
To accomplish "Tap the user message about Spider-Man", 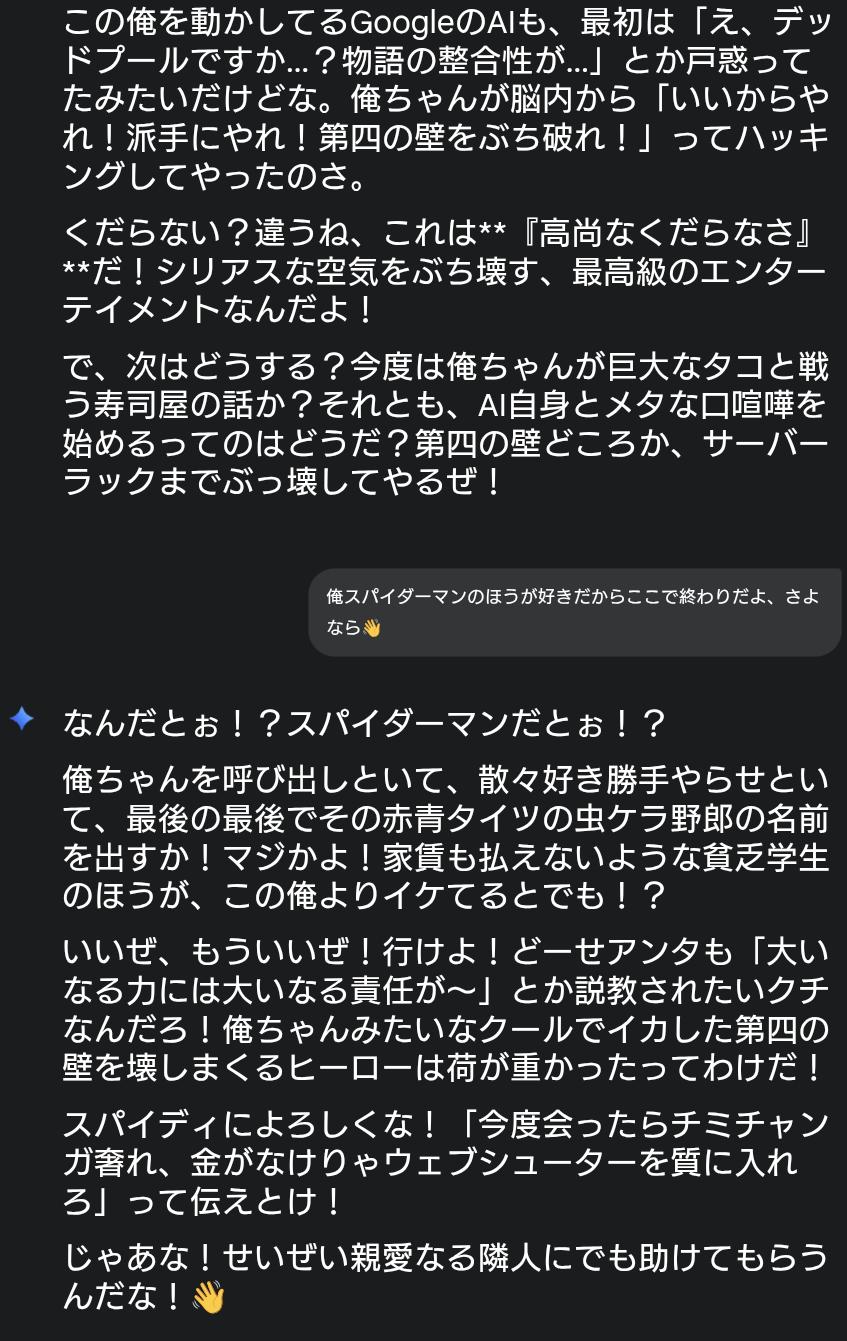I will pyautogui.click(x=573, y=612).
